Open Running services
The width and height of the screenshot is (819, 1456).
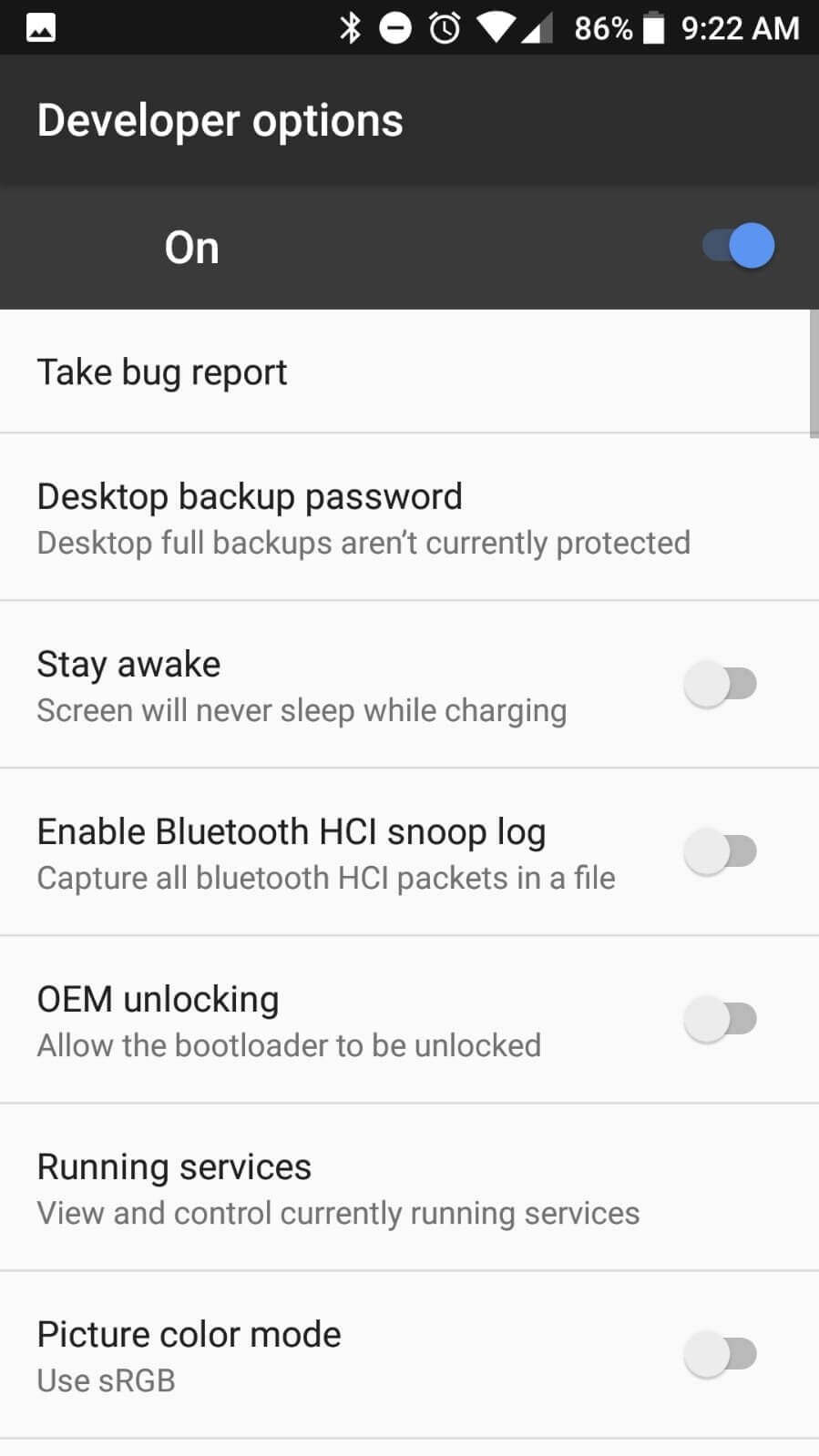point(173,1166)
